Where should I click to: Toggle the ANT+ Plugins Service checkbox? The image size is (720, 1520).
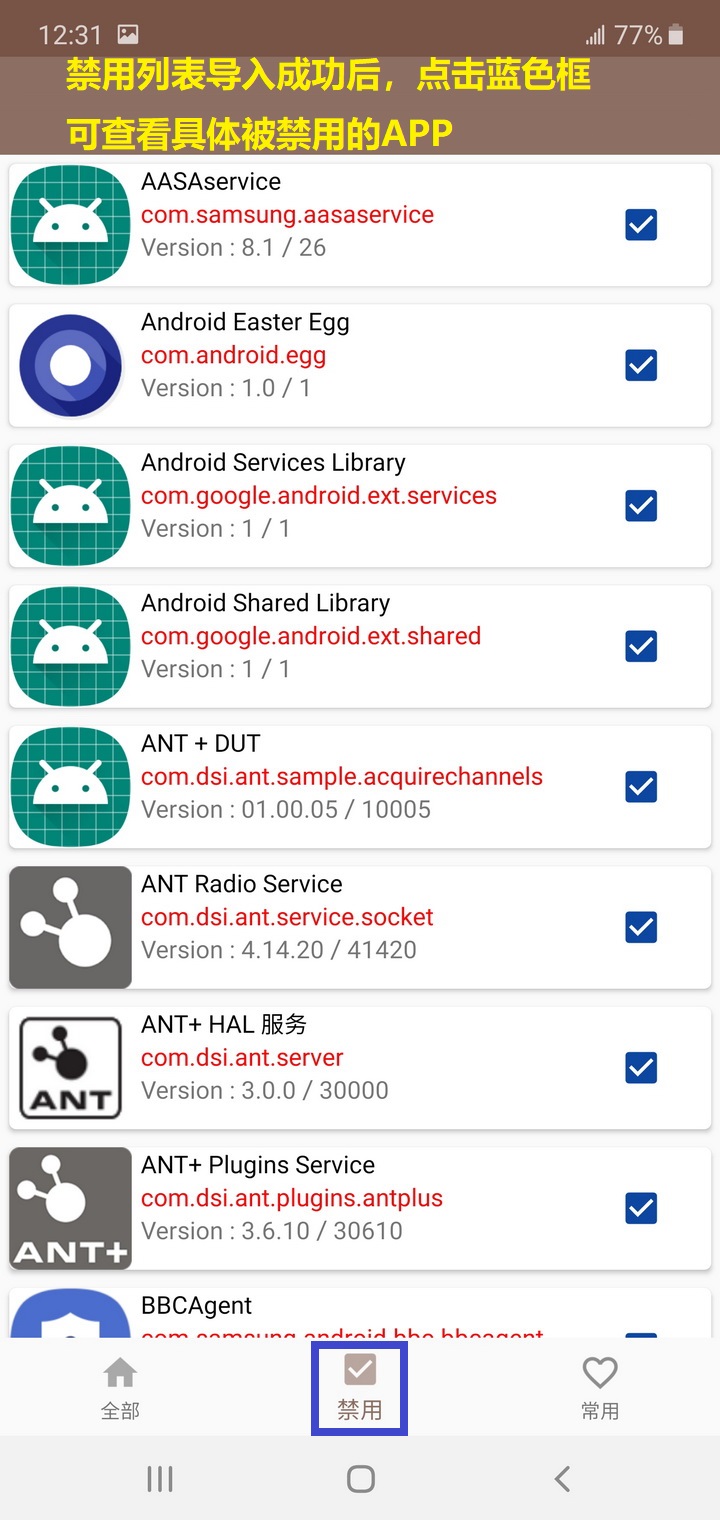click(x=641, y=1208)
